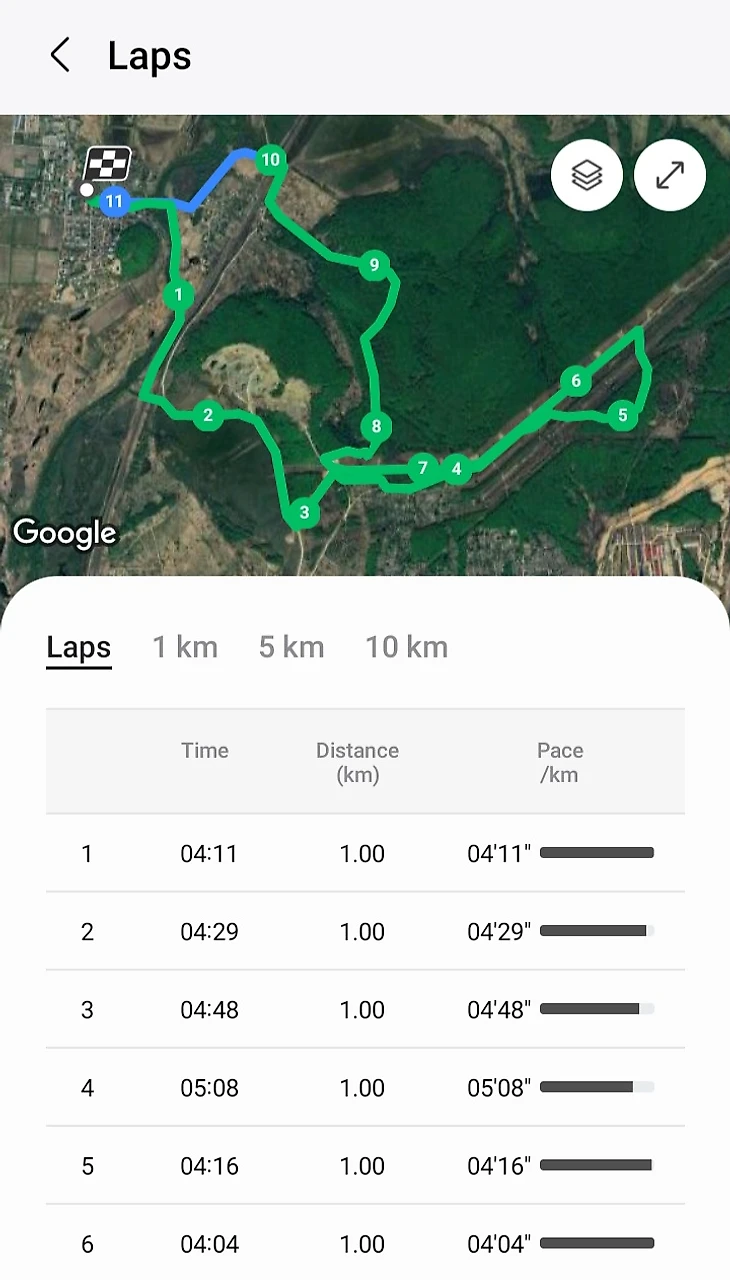Switch to the 5 km tab
Image resolution: width=730 pixels, height=1280 pixels.
click(291, 647)
